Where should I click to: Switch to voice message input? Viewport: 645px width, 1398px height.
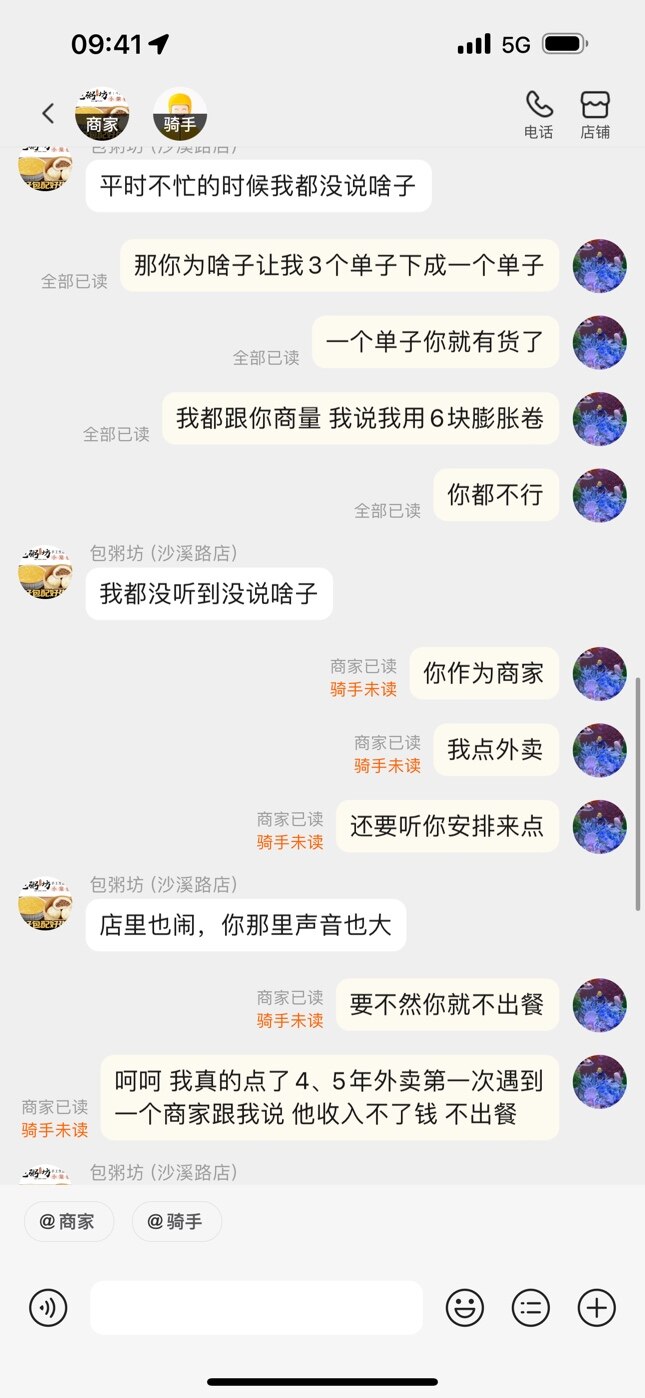coord(48,1307)
